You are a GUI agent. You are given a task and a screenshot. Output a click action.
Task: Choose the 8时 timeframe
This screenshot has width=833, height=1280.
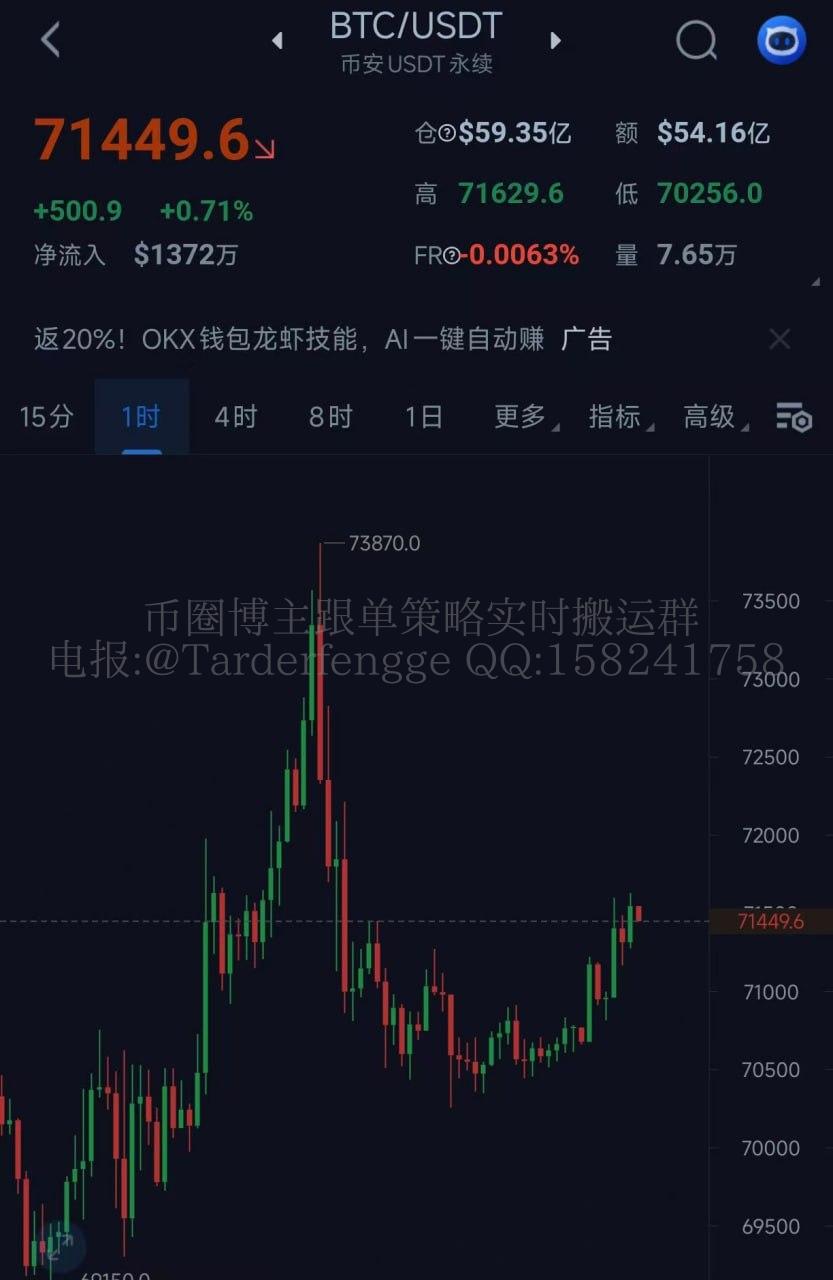click(330, 416)
